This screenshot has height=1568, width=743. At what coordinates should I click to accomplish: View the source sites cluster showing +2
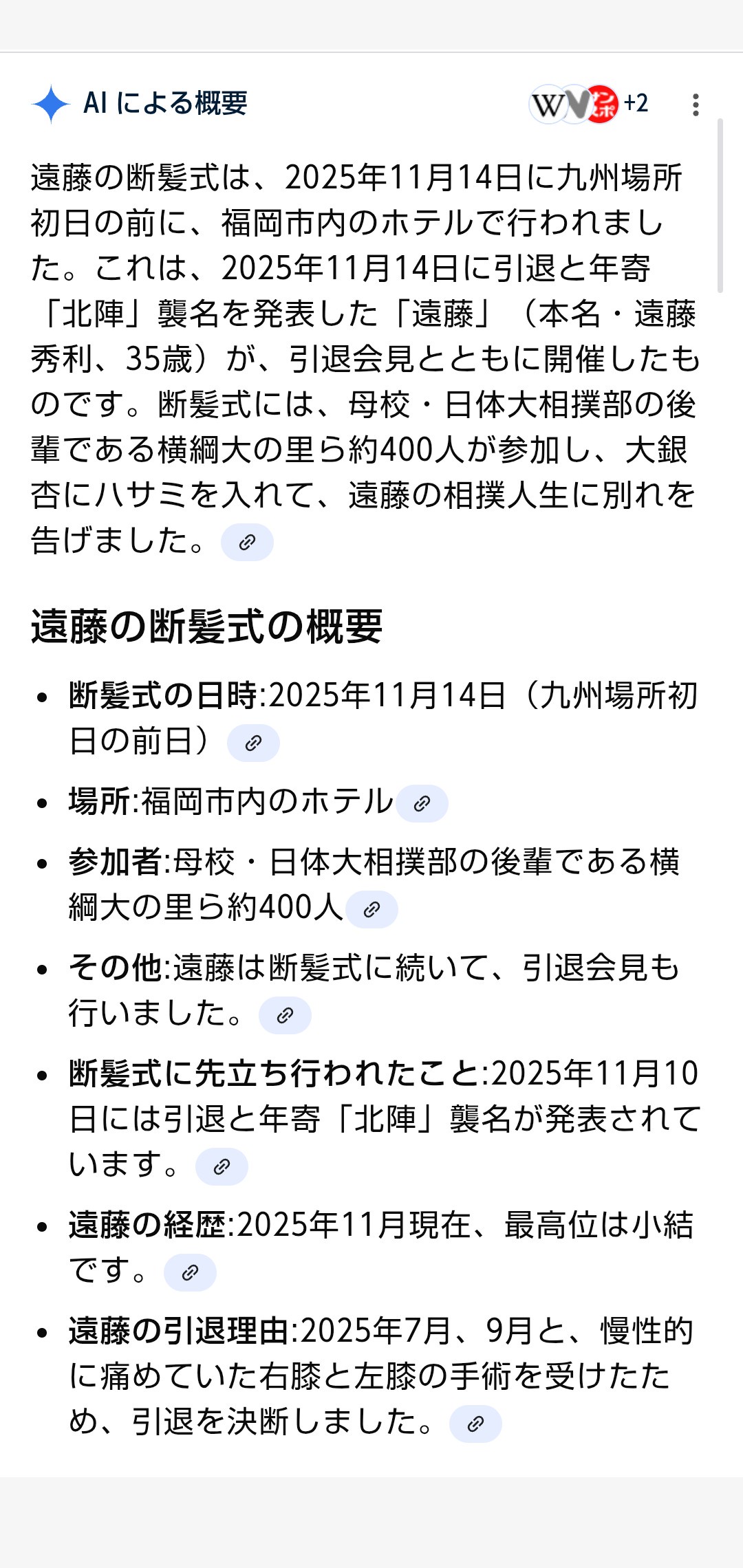[588, 105]
